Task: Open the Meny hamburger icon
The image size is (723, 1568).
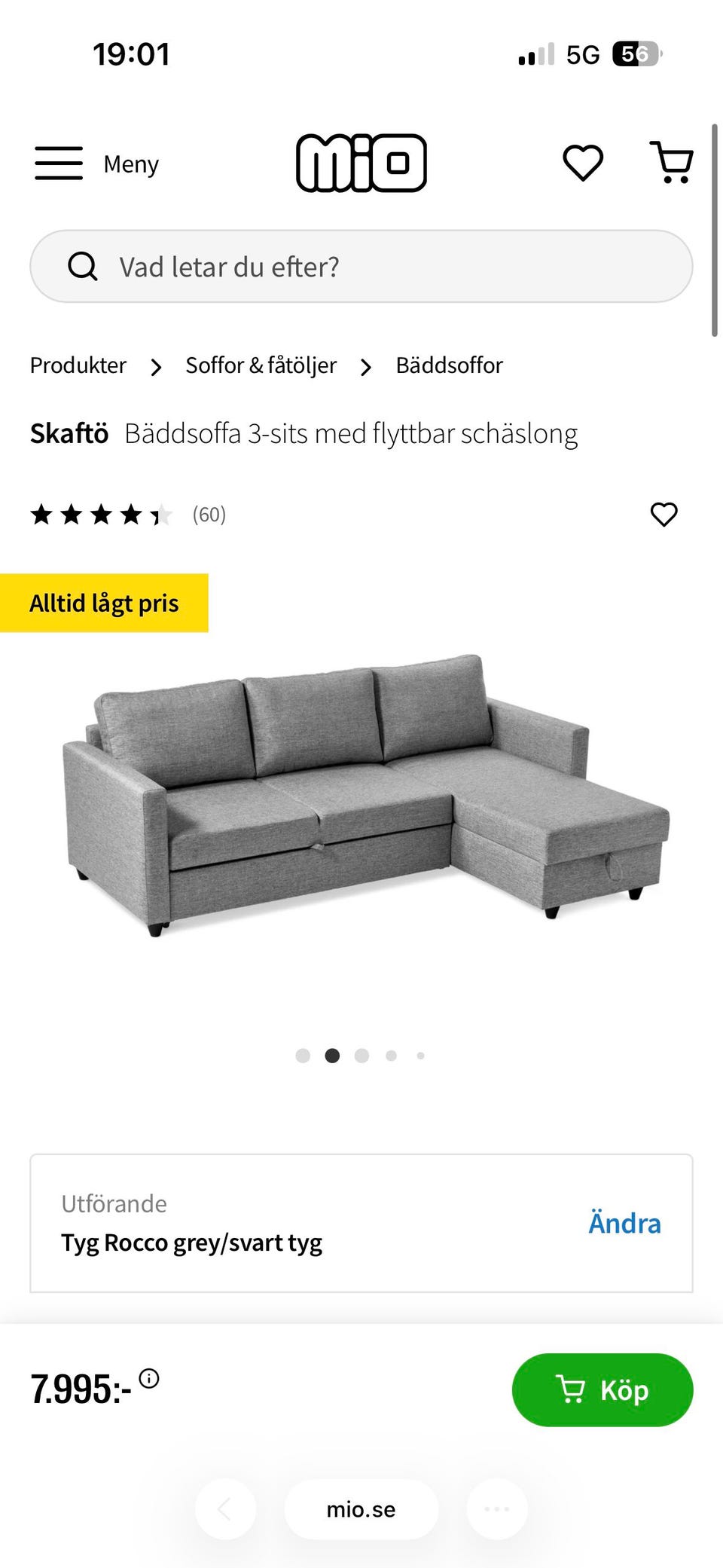Action: click(58, 163)
